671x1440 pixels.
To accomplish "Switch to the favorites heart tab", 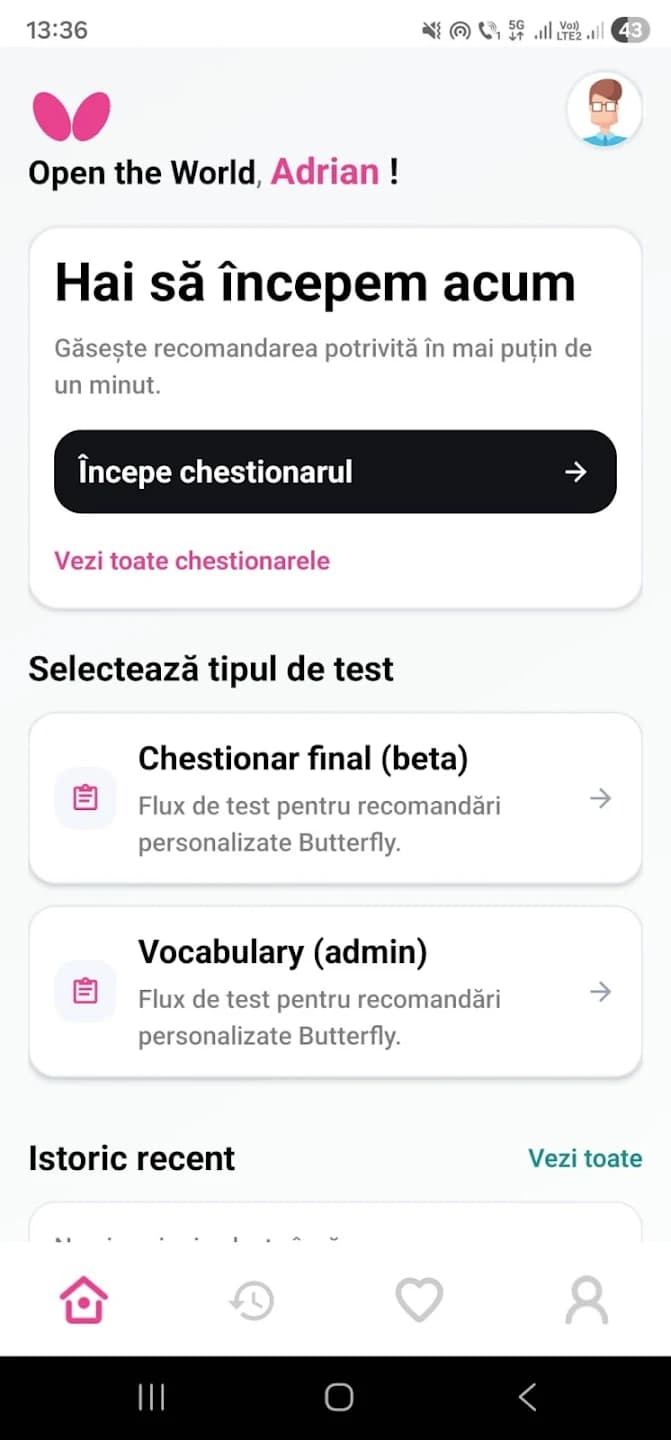I will point(419,1301).
